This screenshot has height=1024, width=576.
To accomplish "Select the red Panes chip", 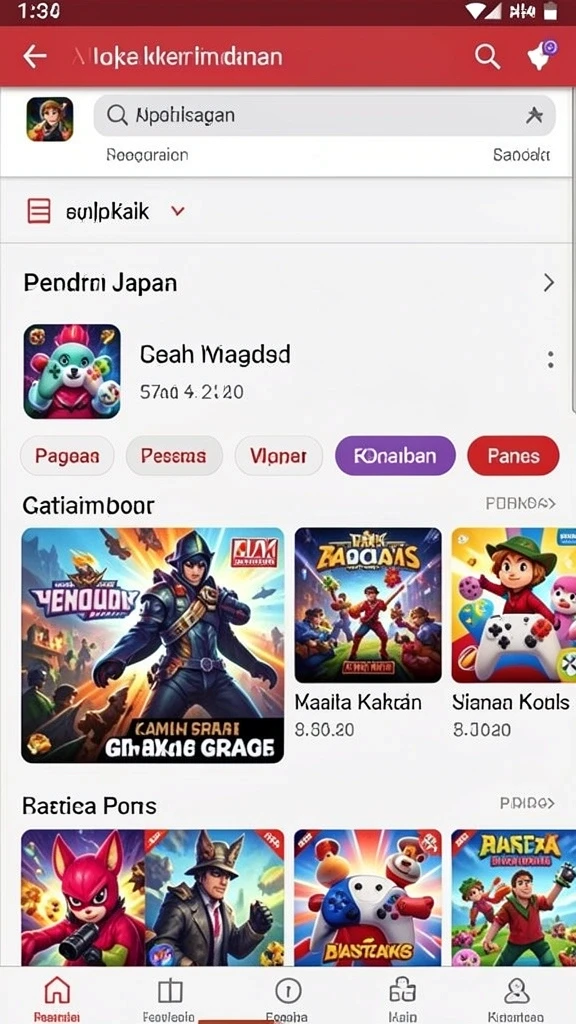I will [513, 455].
